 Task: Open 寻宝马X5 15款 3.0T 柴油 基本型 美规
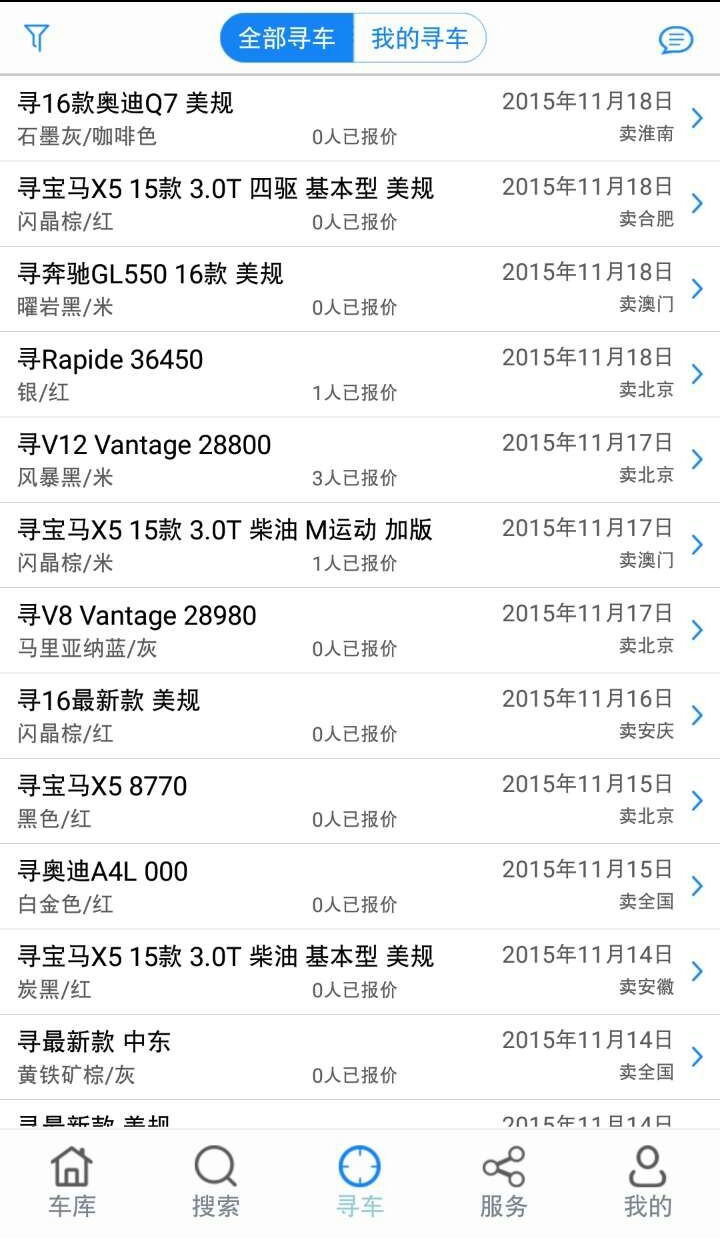[x=360, y=972]
